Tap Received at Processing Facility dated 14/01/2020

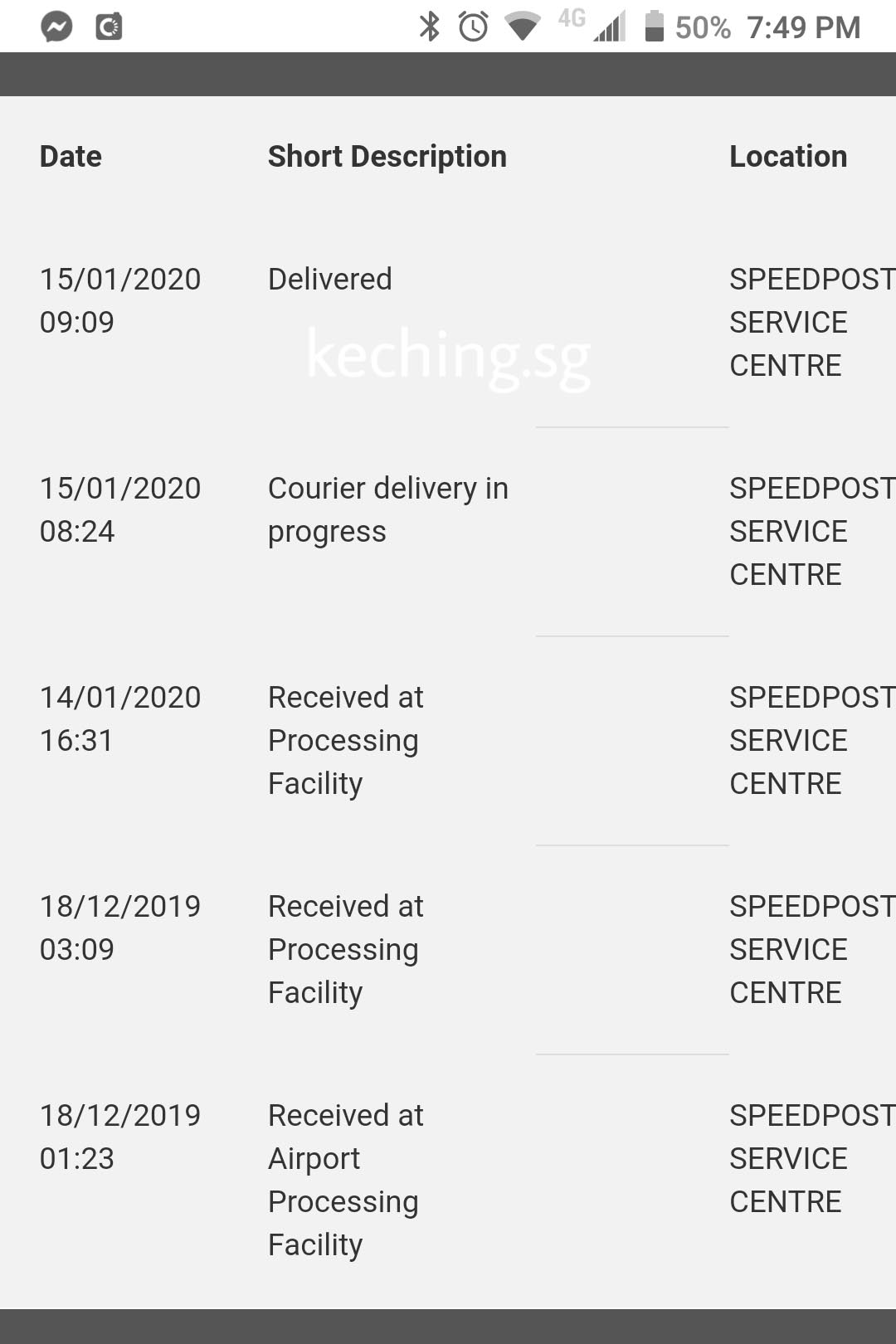click(344, 739)
